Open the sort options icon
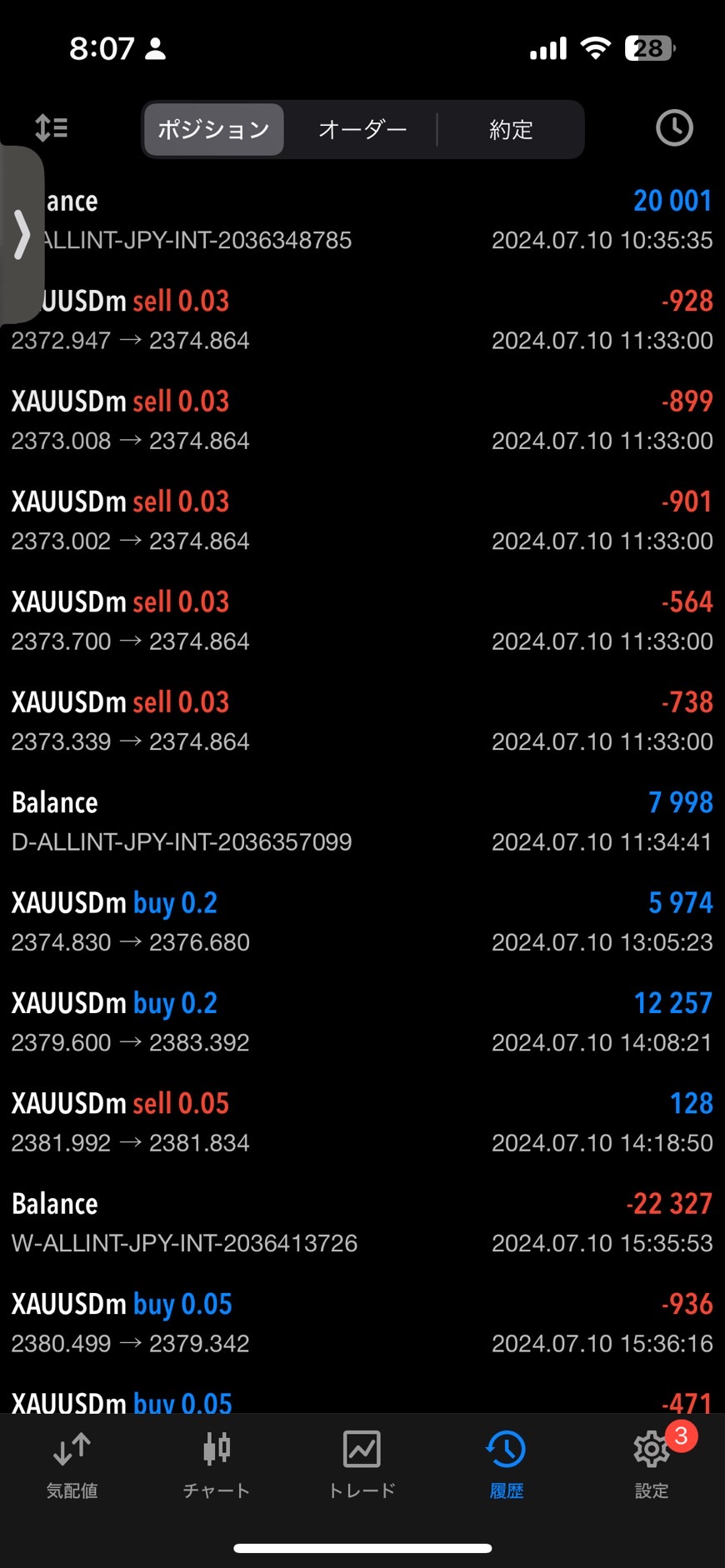This screenshot has width=725, height=1568. point(52,128)
